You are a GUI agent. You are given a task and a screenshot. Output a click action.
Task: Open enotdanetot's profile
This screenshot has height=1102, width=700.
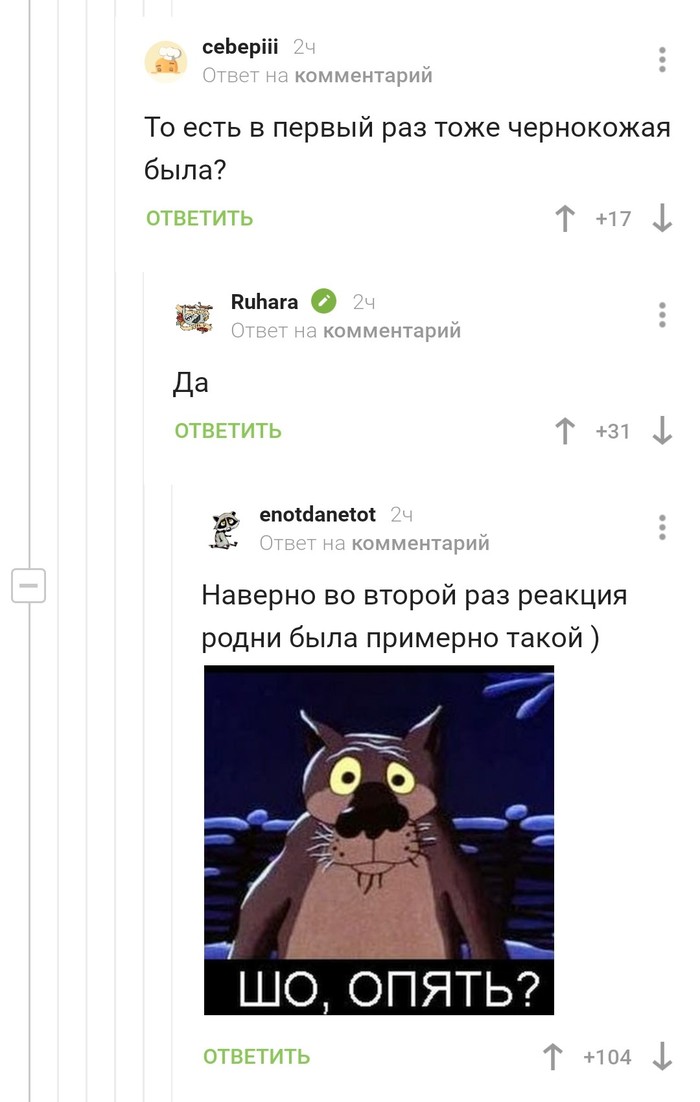317,515
